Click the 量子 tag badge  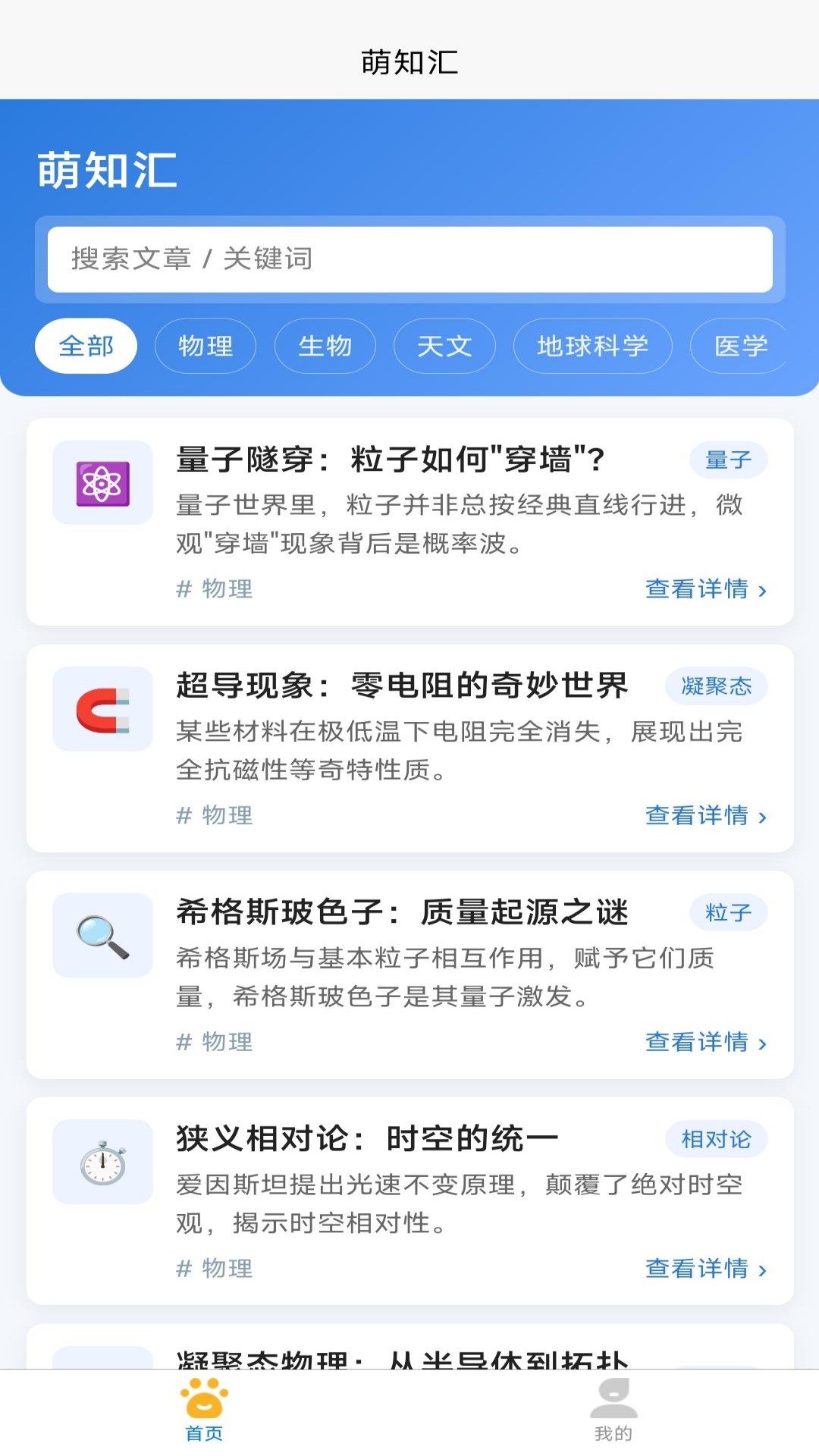(729, 460)
